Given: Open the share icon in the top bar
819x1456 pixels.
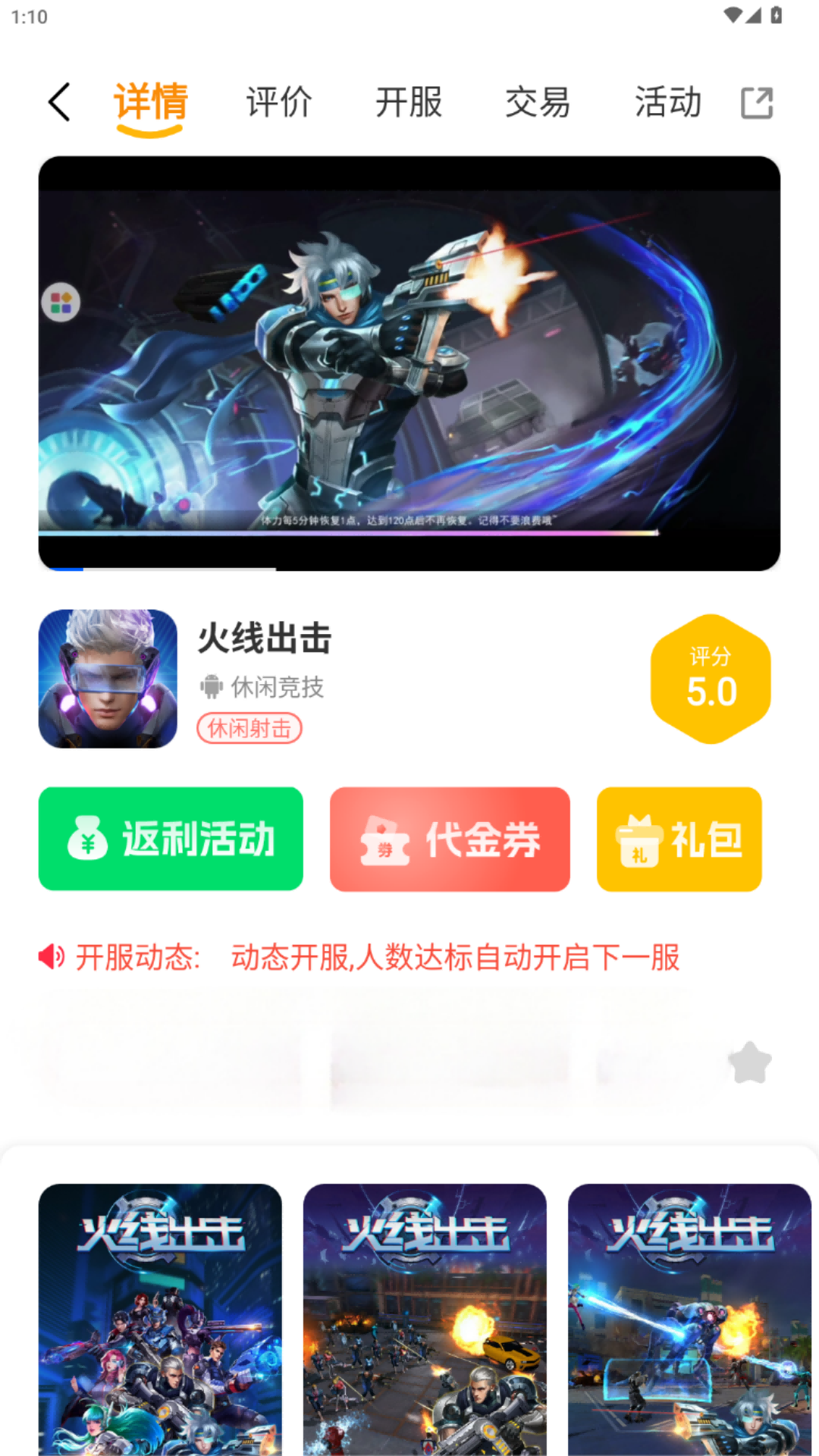Looking at the screenshot, I should coord(756,102).
